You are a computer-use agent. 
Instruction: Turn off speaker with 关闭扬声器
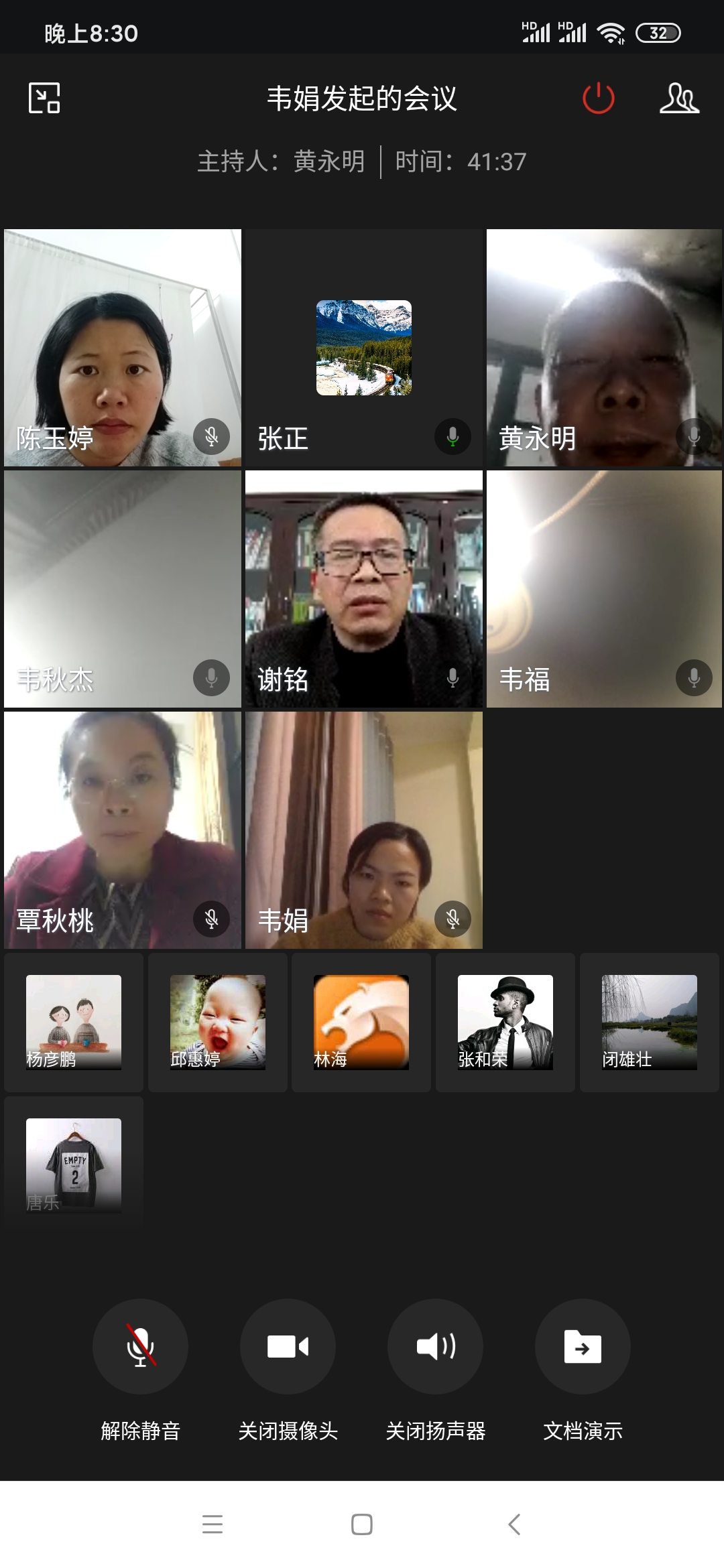click(435, 1346)
